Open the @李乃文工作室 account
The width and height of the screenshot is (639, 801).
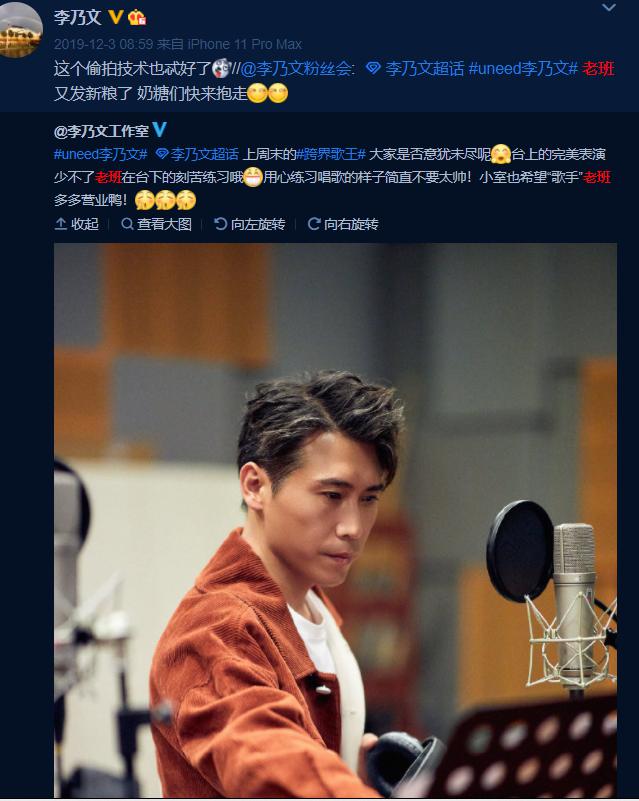coord(101,131)
